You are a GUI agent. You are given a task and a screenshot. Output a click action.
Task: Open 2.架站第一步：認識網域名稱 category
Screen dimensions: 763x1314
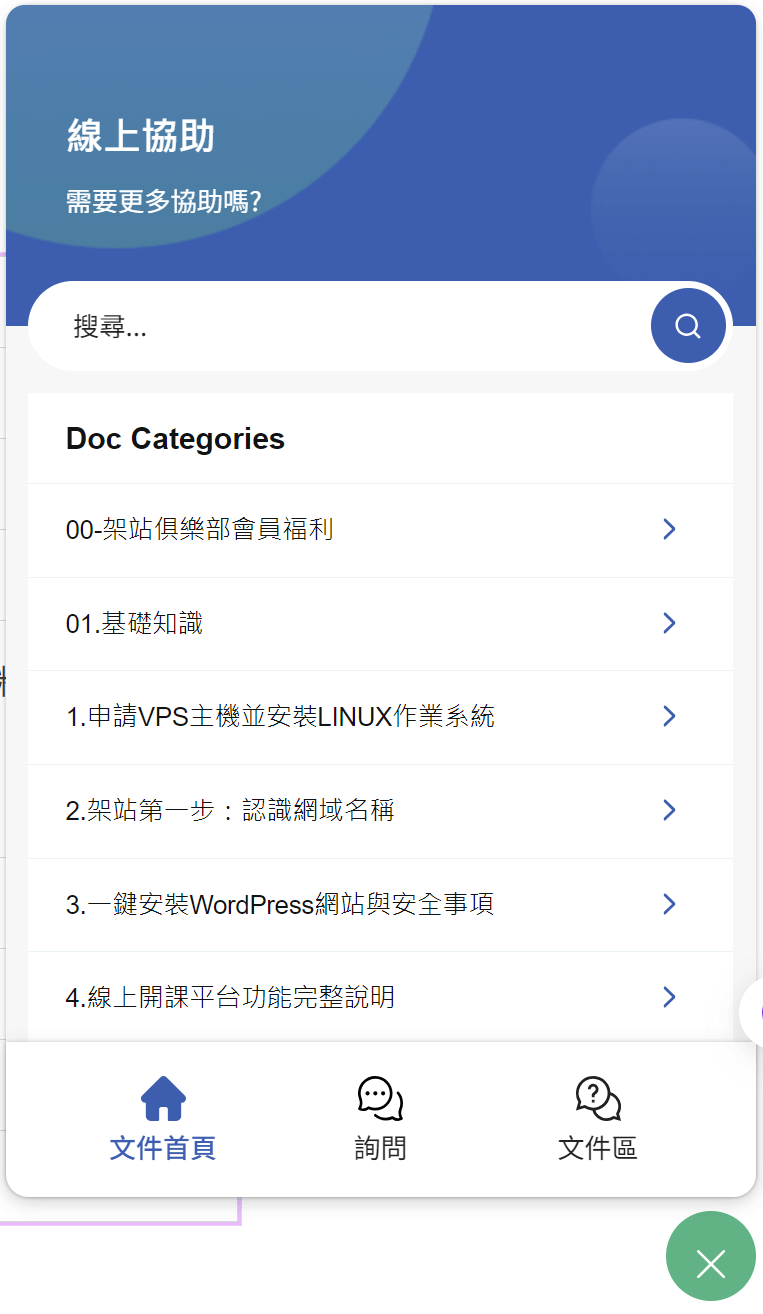(x=380, y=811)
